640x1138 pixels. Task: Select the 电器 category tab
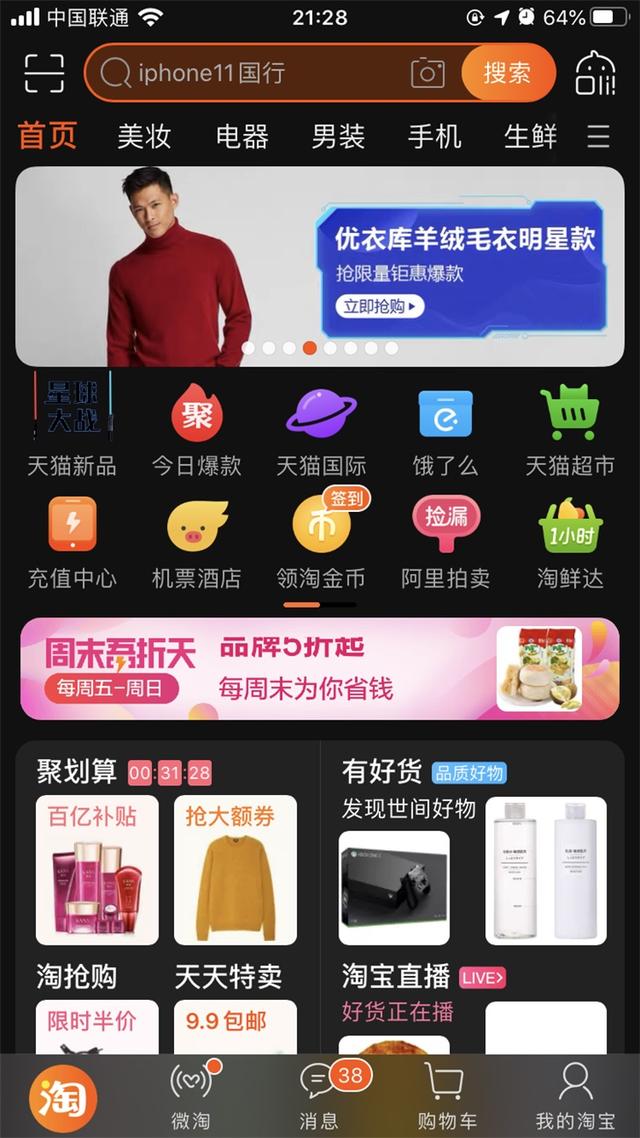point(242,136)
